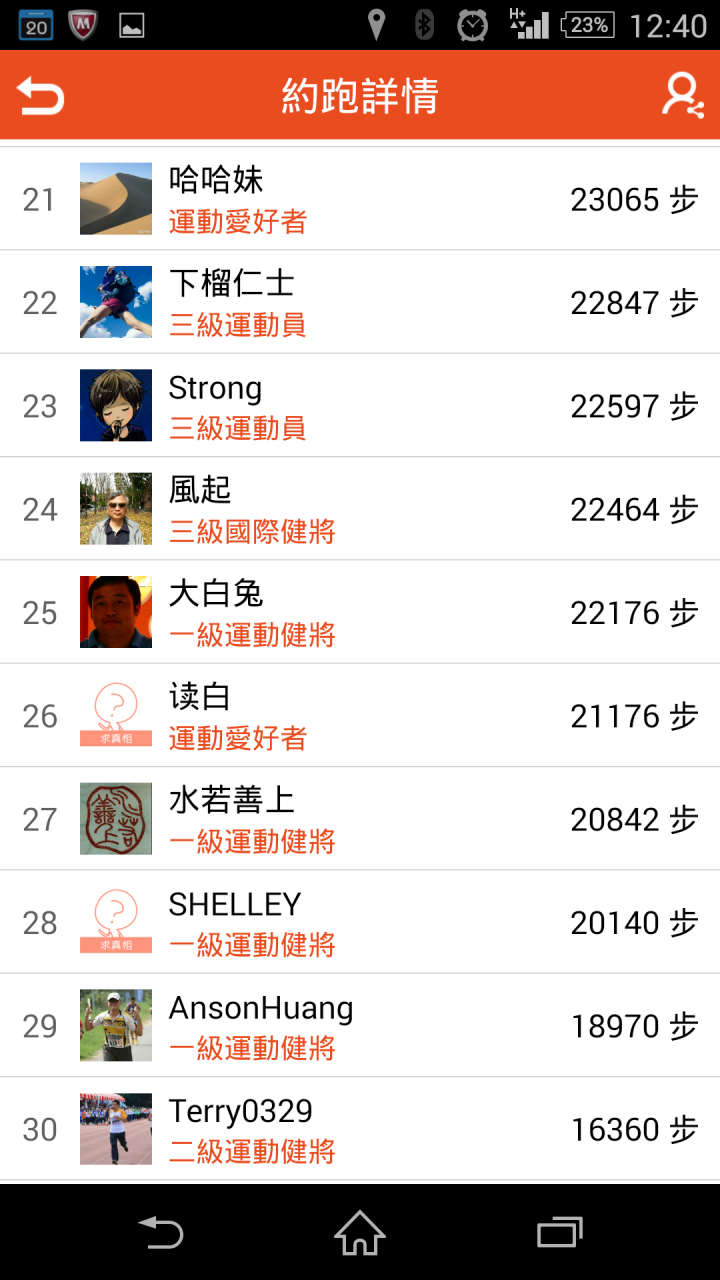
Task: Open the recent apps switcher
Action: click(x=559, y=1232)
